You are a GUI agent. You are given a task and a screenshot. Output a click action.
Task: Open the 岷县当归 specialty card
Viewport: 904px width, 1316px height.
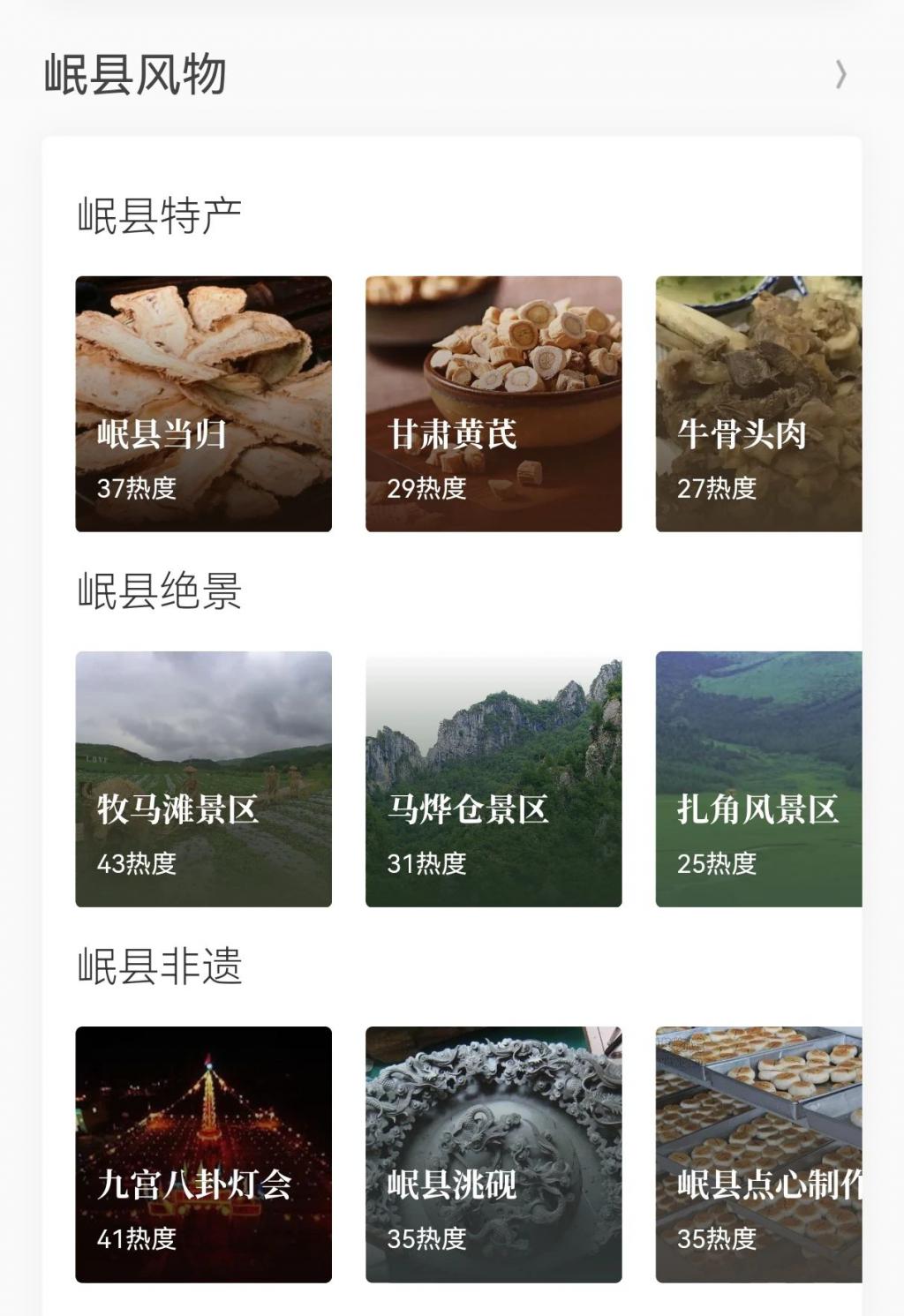coord(204,404)
